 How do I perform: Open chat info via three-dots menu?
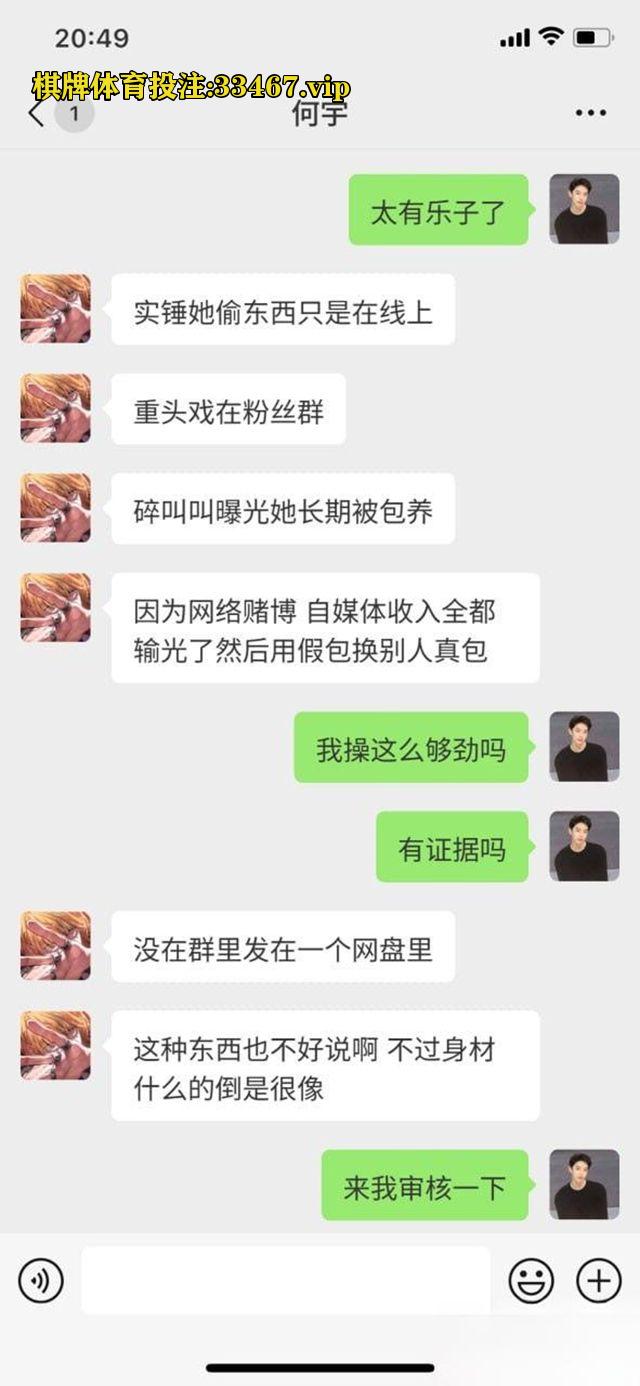591,114
